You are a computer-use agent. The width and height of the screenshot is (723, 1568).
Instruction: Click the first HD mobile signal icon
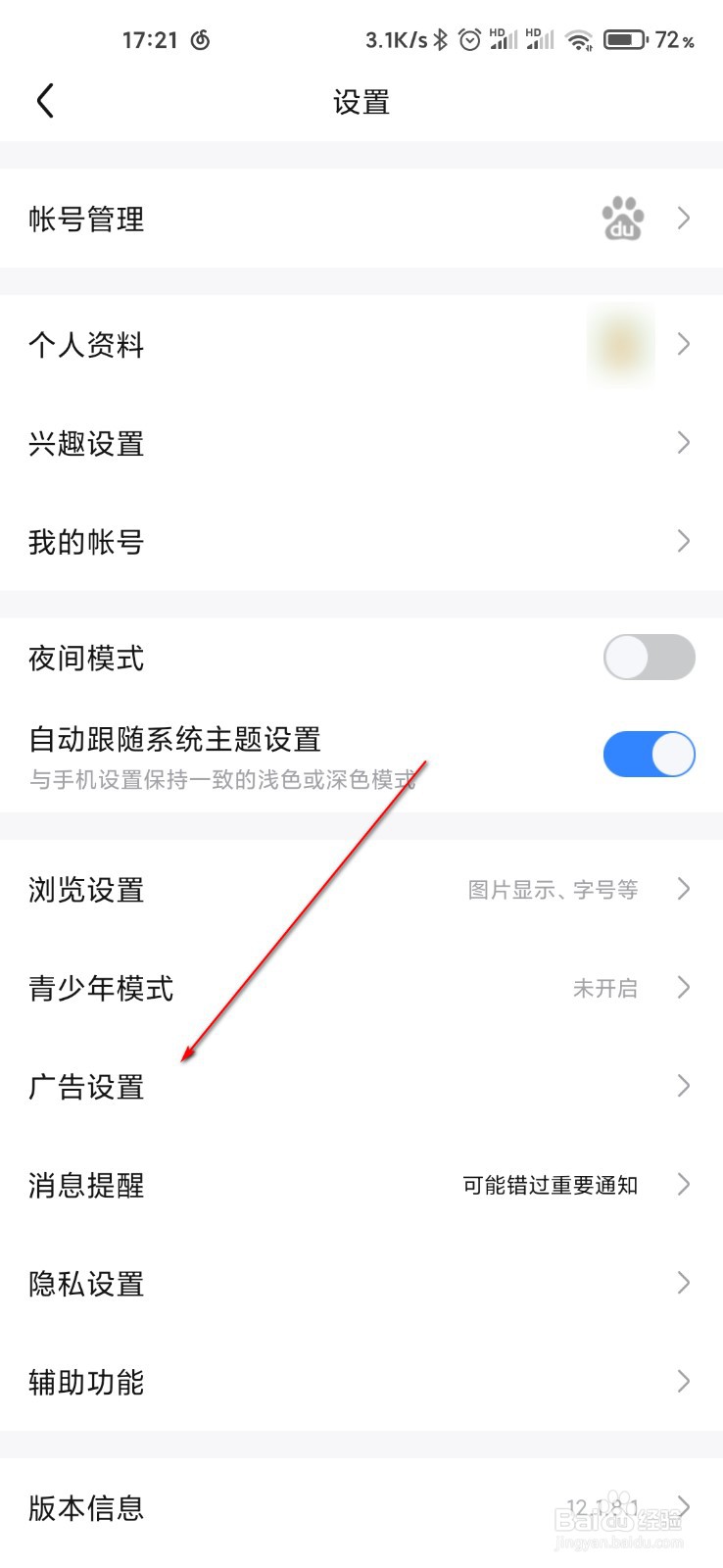(502, 39)
